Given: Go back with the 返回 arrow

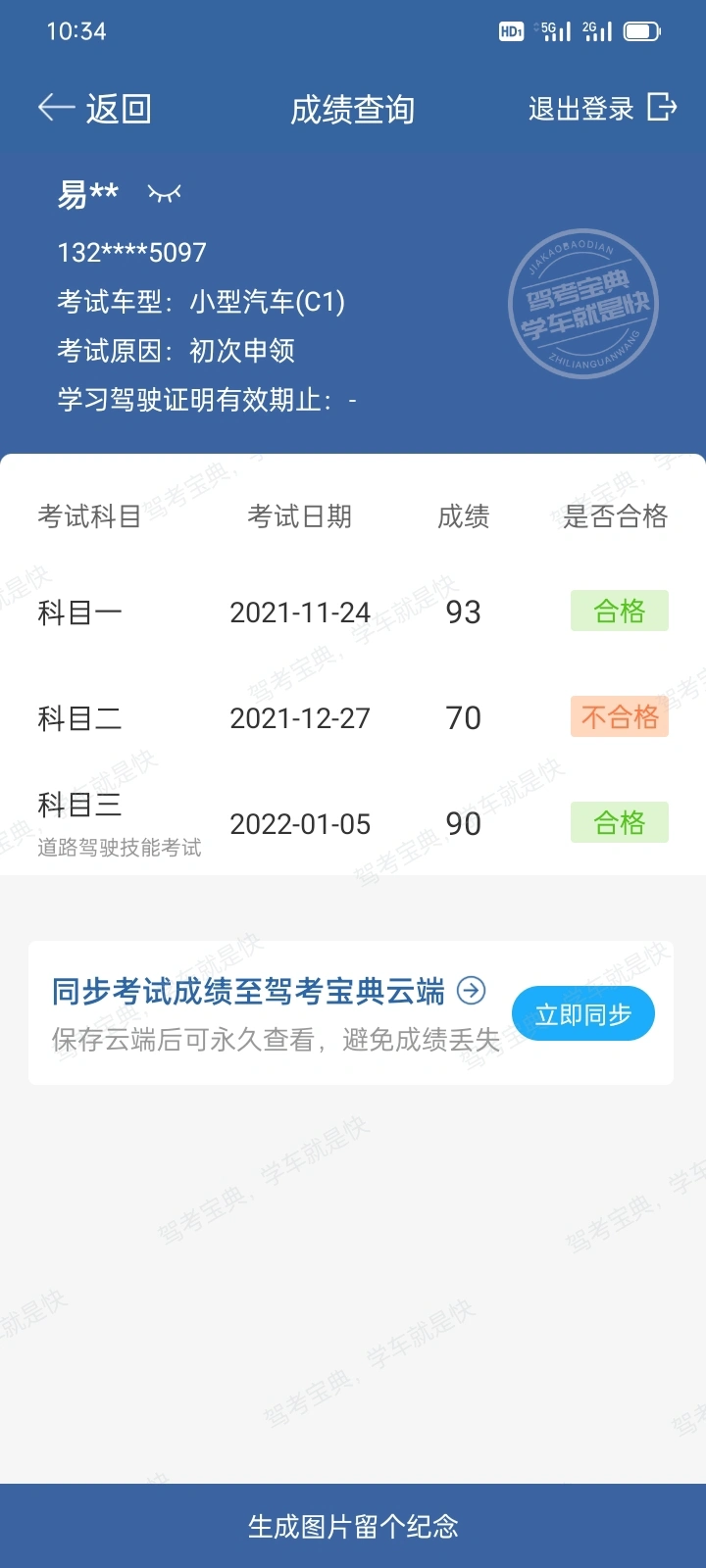Looking at the screenshot, I should 94,109.
